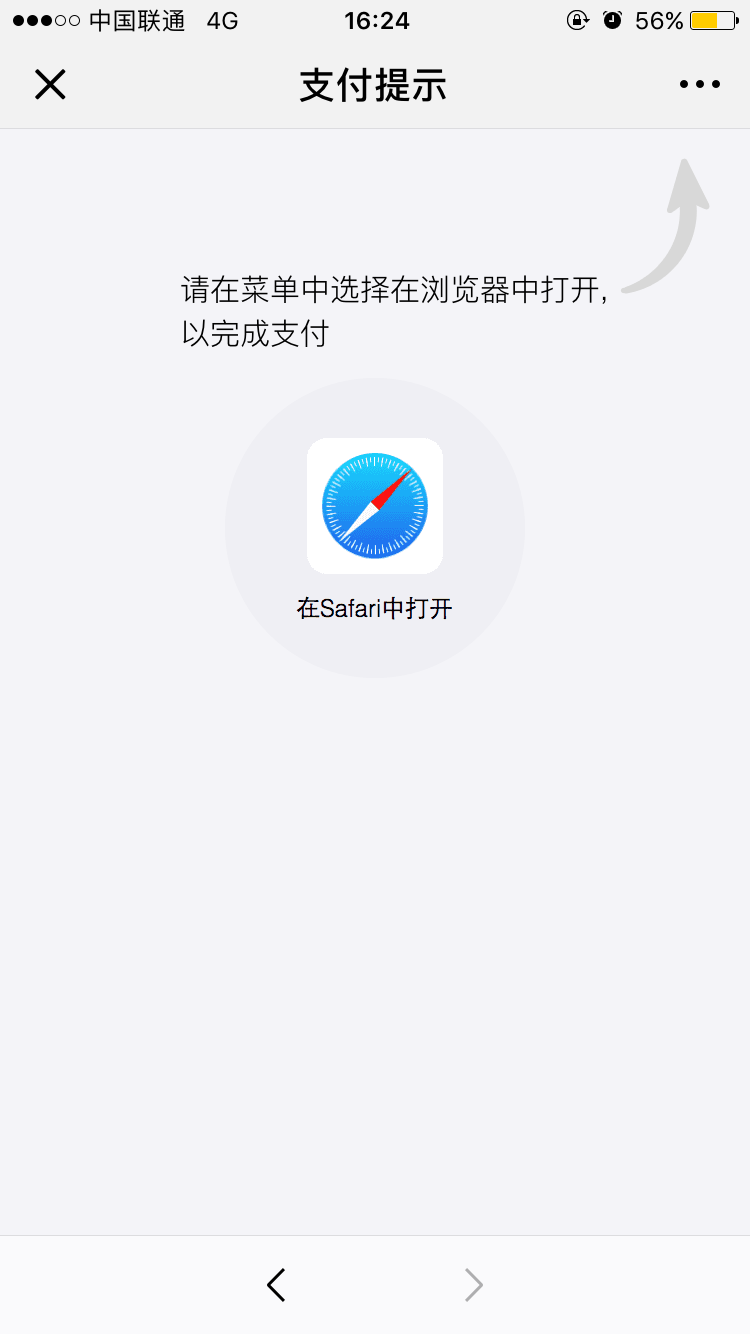Go forward to the next web page

coord(474,1285)
